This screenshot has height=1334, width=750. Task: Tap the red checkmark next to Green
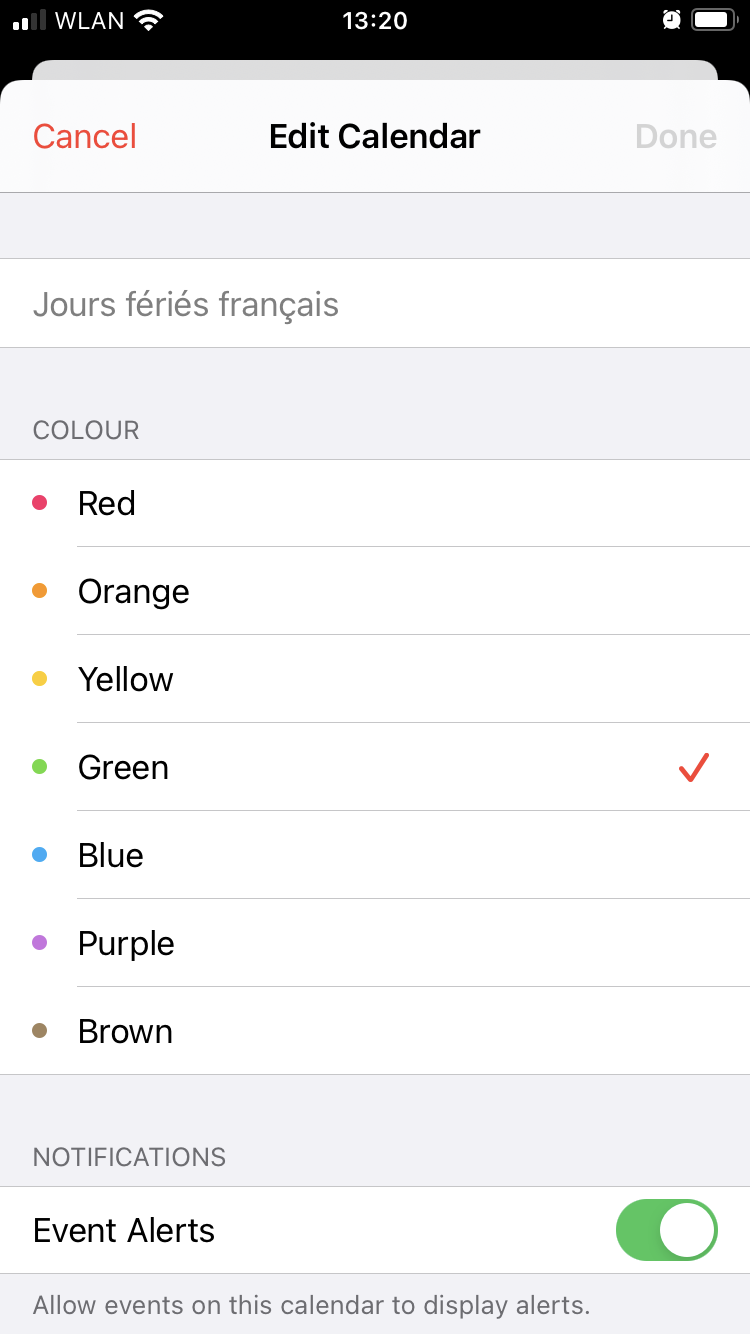click(692, 767)
